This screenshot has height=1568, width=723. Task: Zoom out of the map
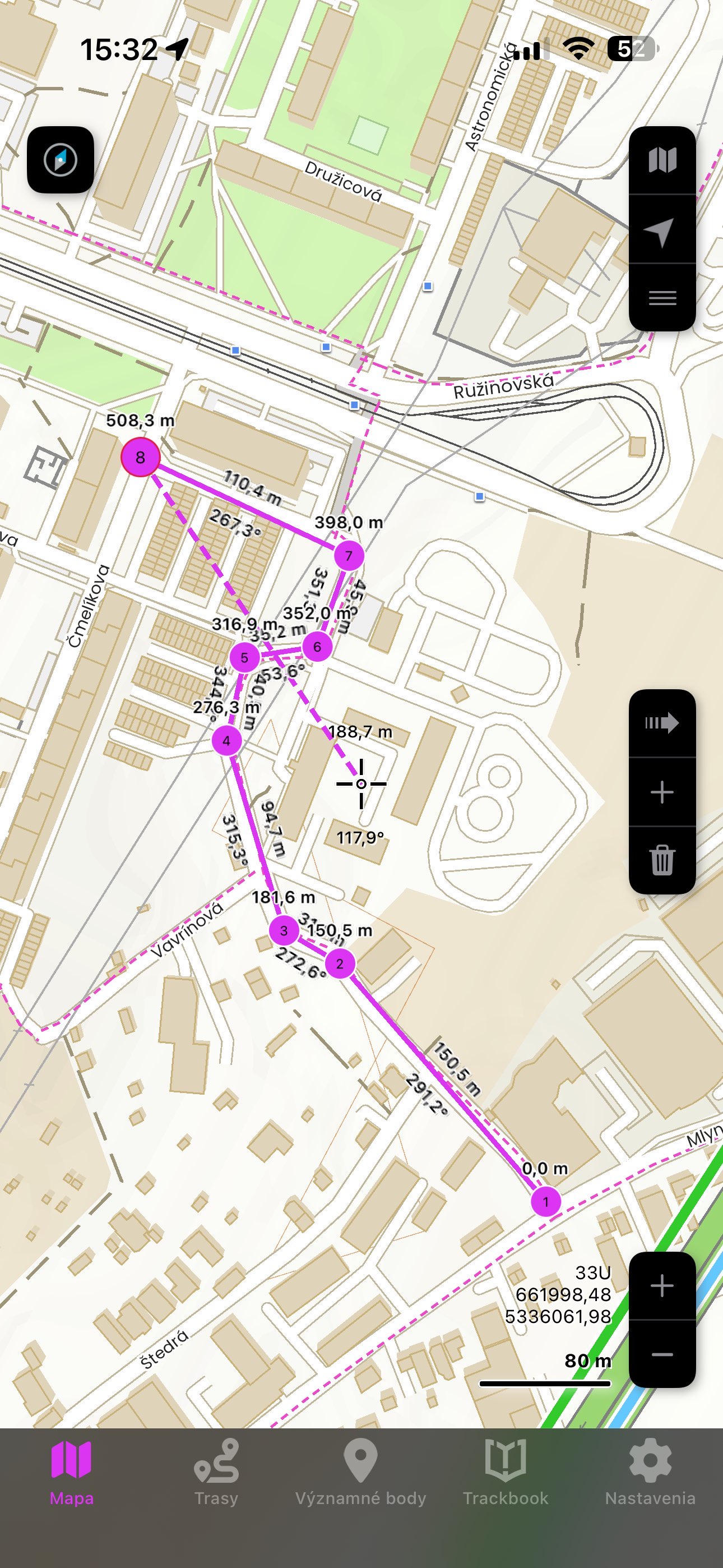pos(661,1354)
